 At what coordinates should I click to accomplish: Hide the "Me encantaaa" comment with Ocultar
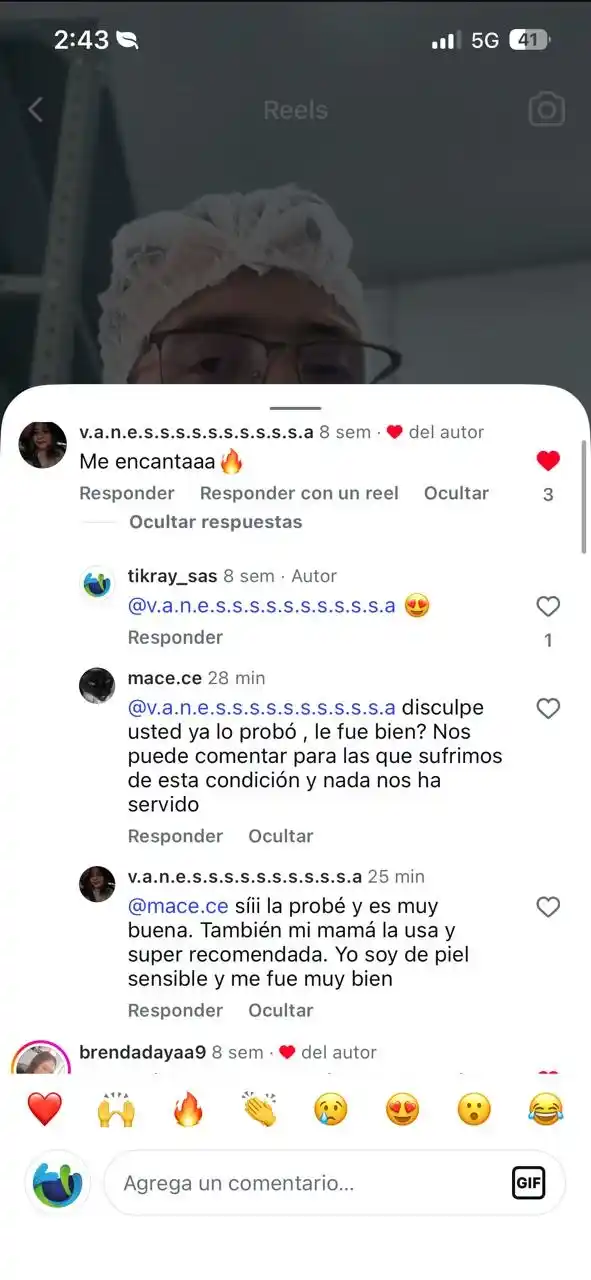coord(456,493)
